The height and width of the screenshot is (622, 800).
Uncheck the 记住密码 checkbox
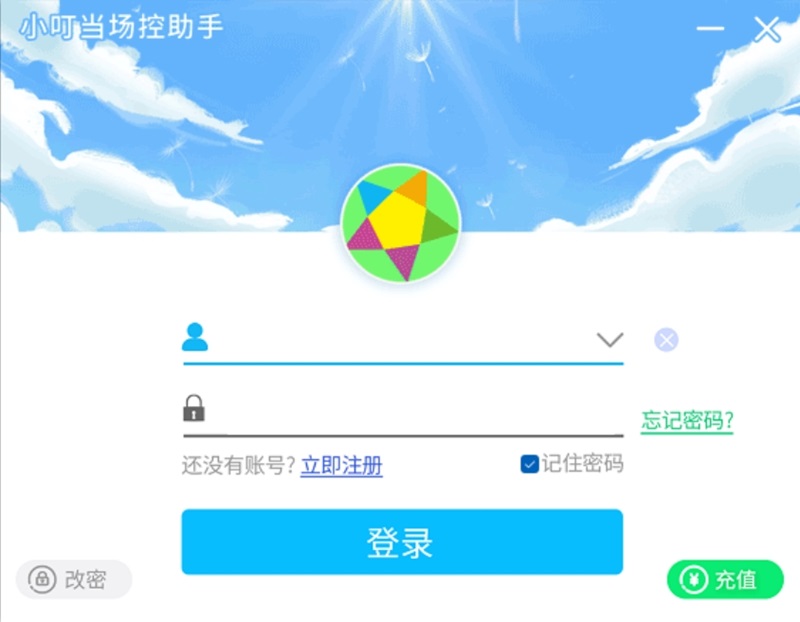pos(529,464)
